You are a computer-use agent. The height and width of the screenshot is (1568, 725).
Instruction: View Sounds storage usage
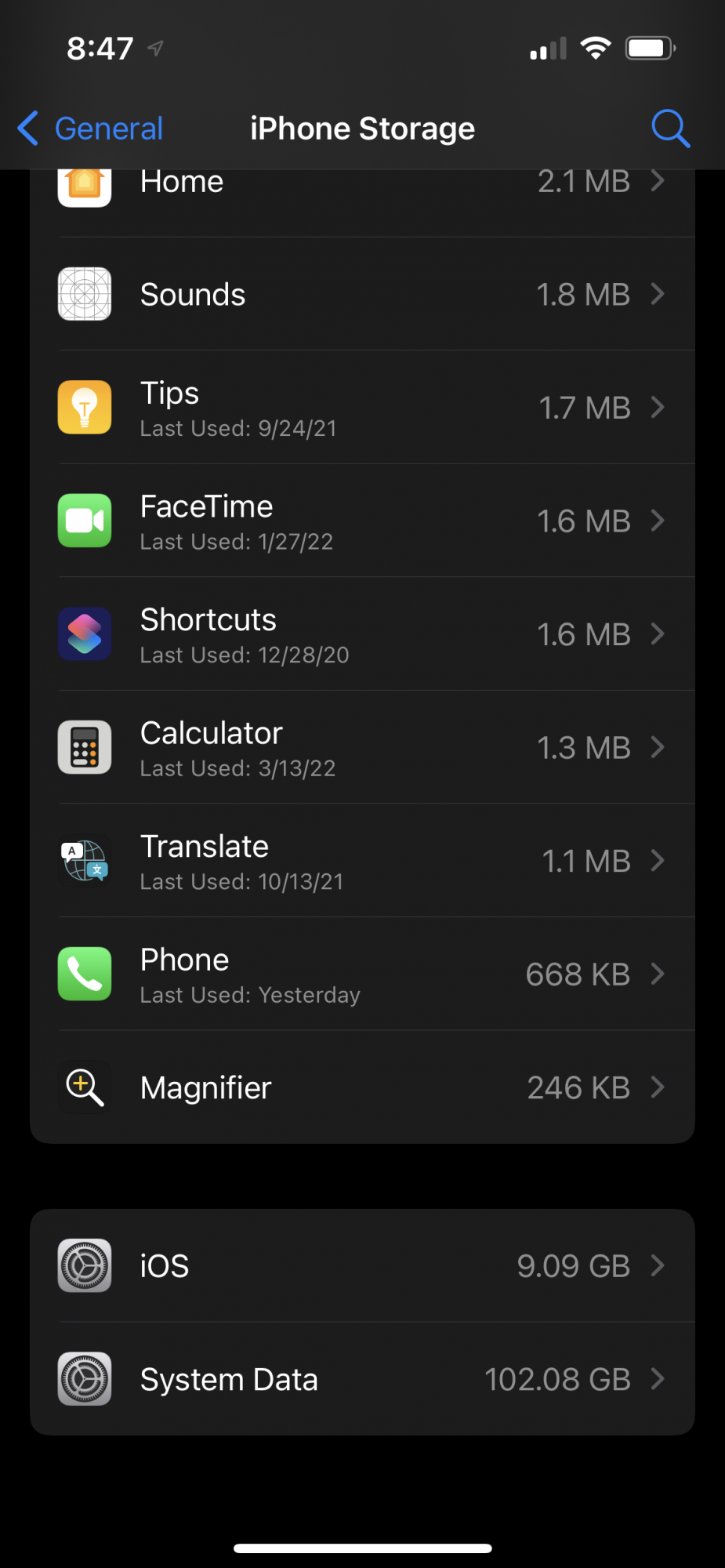click(362, 295)
